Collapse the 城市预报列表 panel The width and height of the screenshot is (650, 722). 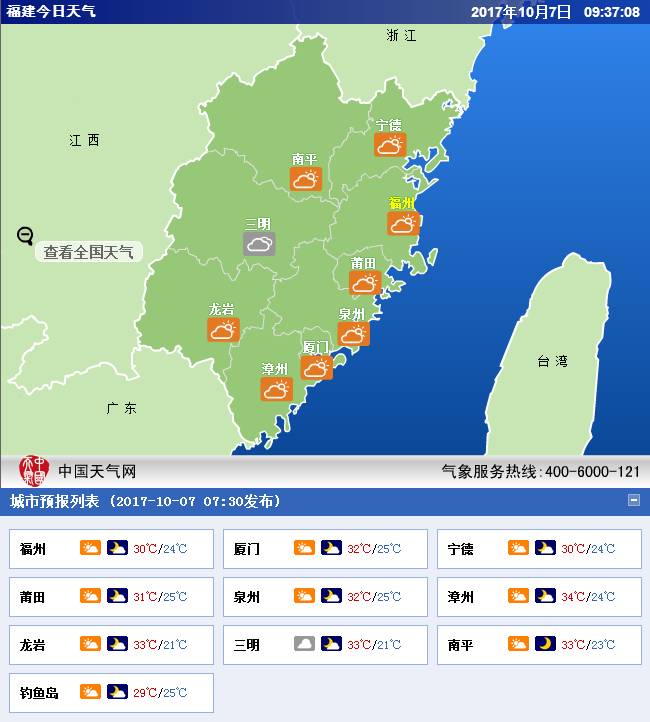(x=633, y=500)
